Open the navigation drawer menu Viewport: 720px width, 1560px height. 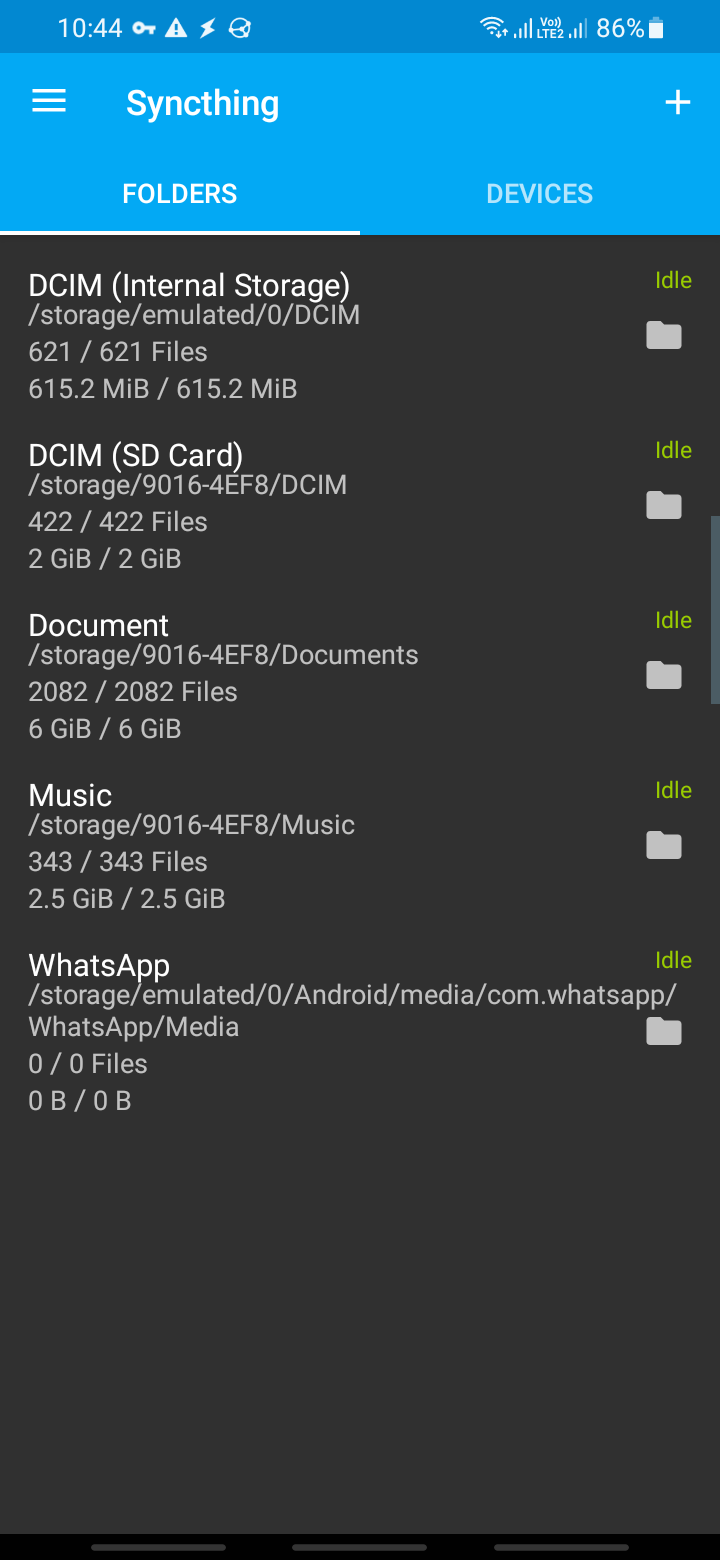(x=48, y=101)
